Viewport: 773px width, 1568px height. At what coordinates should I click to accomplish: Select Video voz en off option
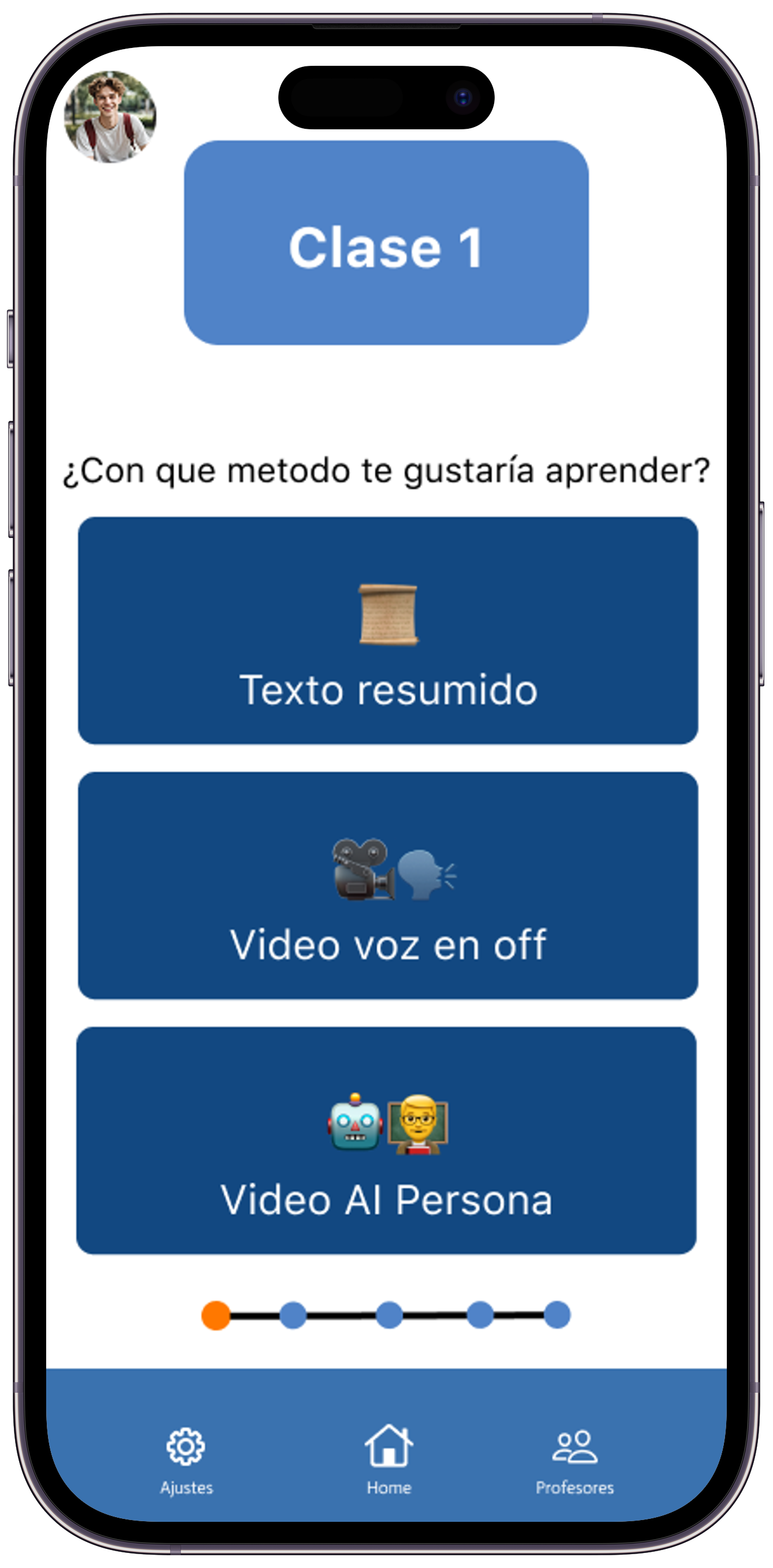coord(388,886)
